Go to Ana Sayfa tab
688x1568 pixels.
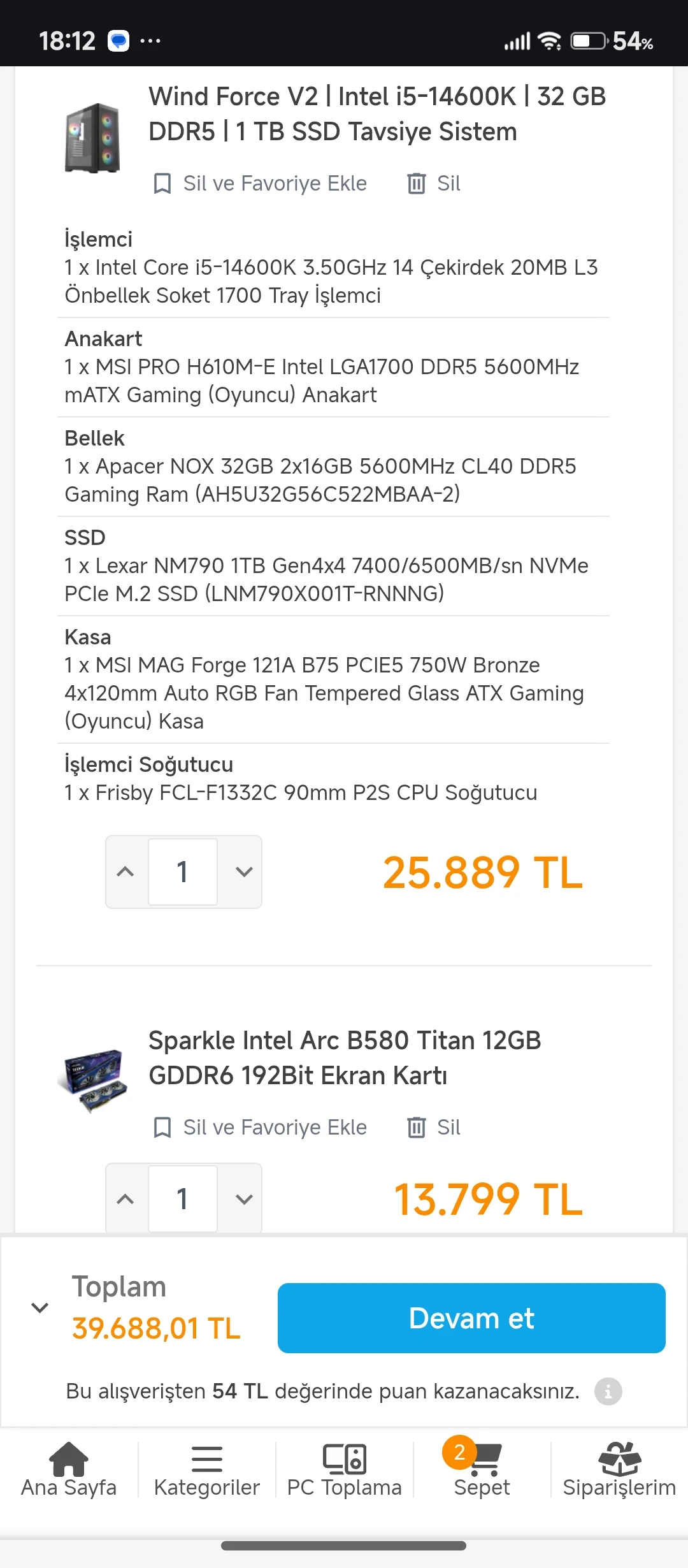pos(69,1469)
